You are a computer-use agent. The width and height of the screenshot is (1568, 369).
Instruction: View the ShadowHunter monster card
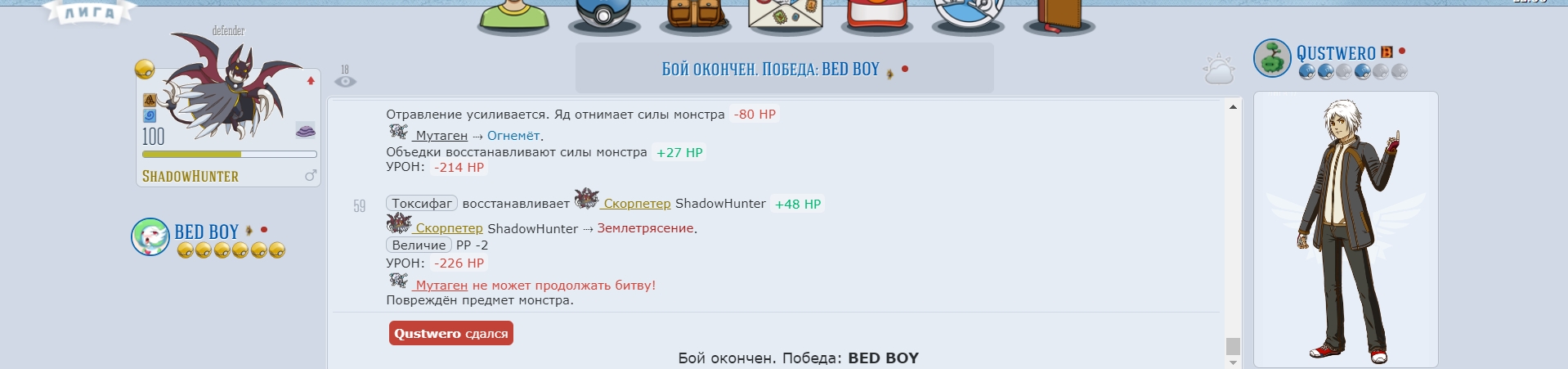click(x=228, y=106)
